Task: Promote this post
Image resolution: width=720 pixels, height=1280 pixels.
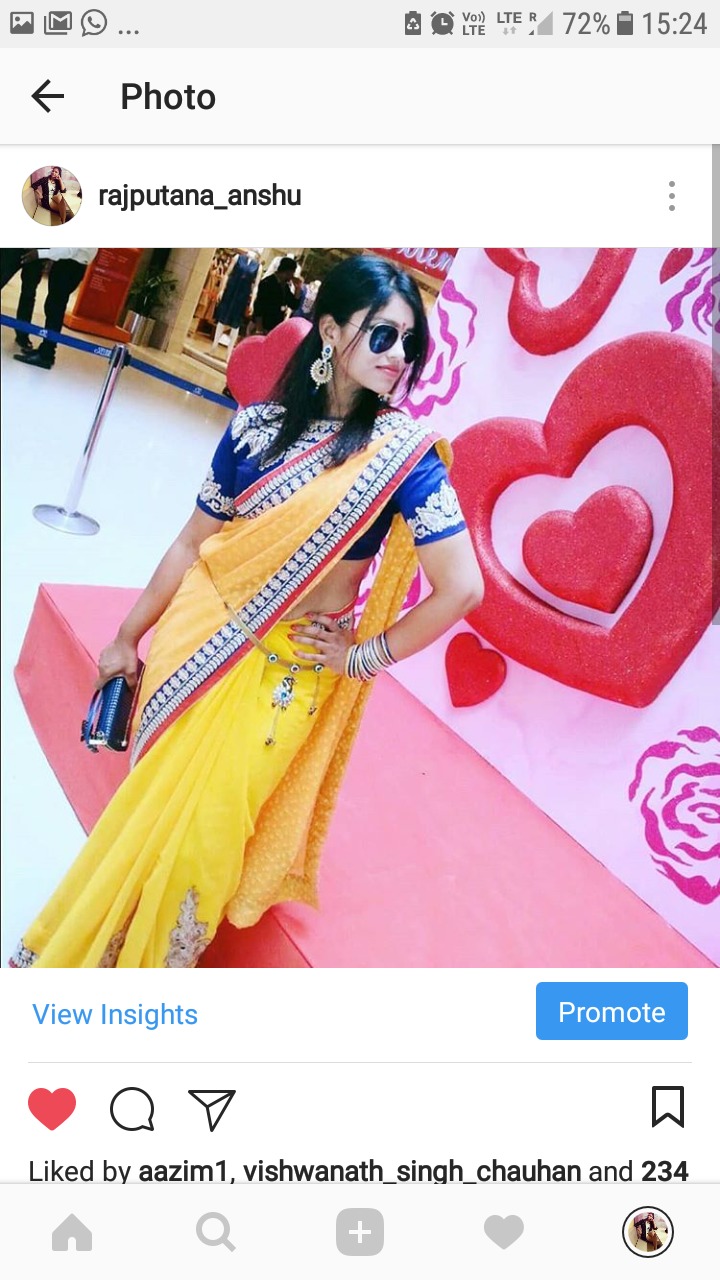Action: click(611, 1012)
